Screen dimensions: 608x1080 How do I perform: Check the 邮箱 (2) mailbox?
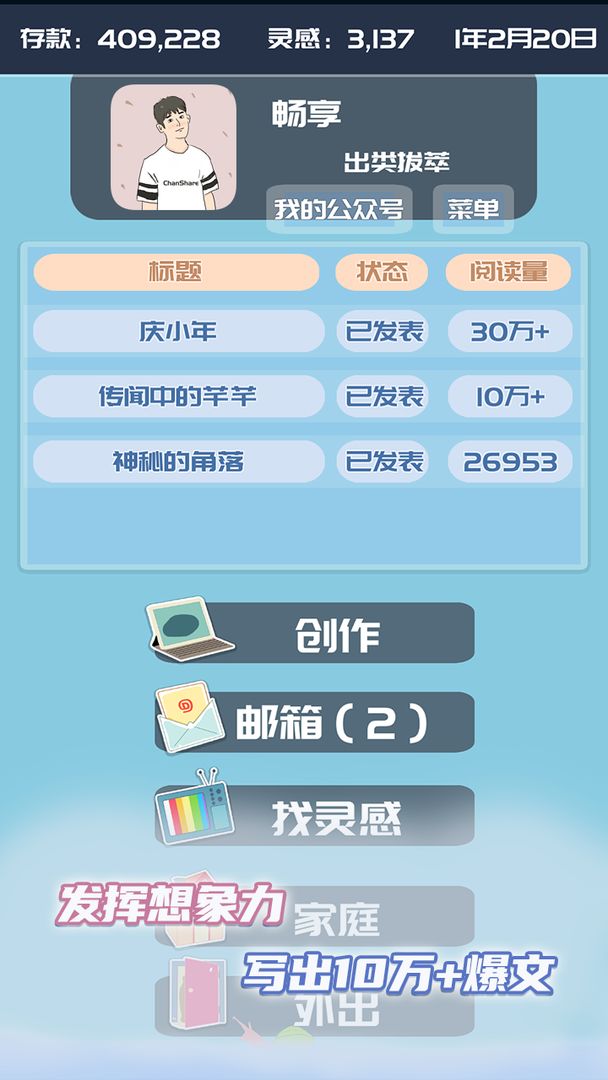[x=314, y=722]
